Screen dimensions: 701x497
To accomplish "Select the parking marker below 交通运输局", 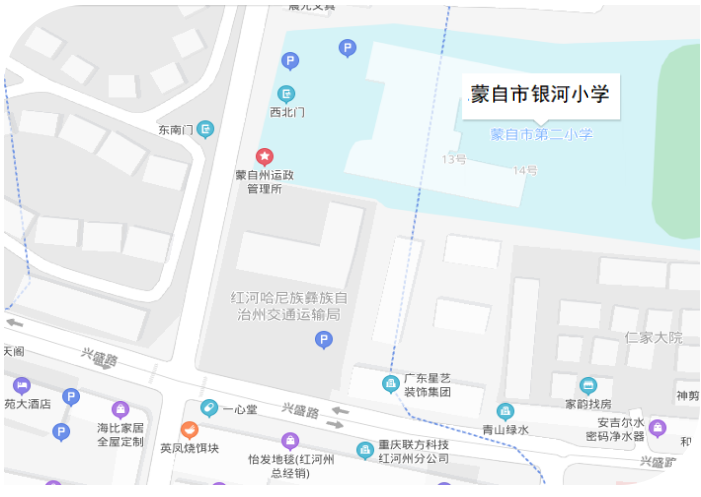I will coord(323,340).
